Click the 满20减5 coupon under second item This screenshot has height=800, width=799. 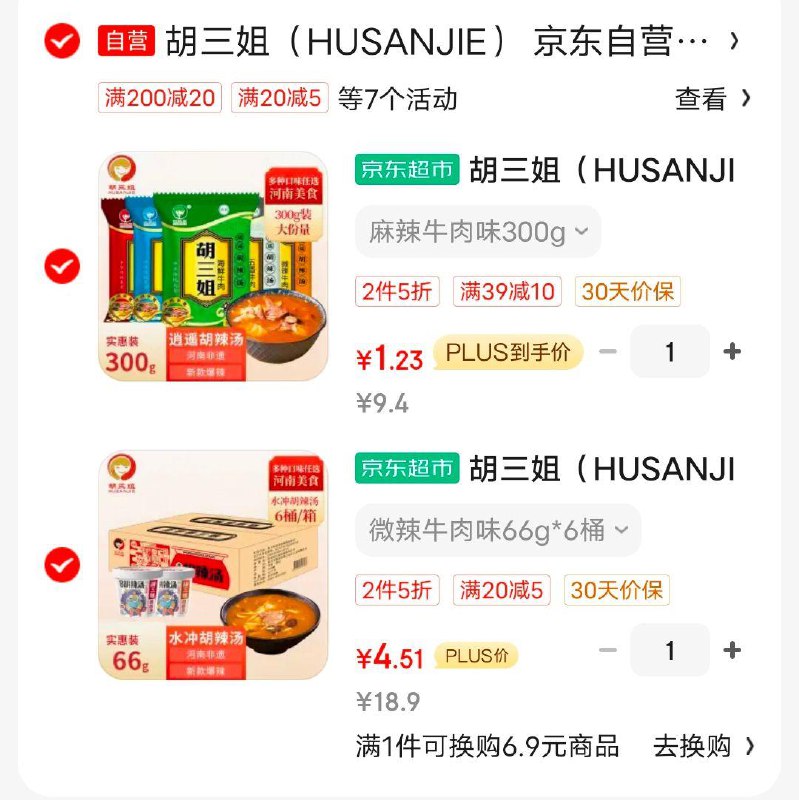499,590
